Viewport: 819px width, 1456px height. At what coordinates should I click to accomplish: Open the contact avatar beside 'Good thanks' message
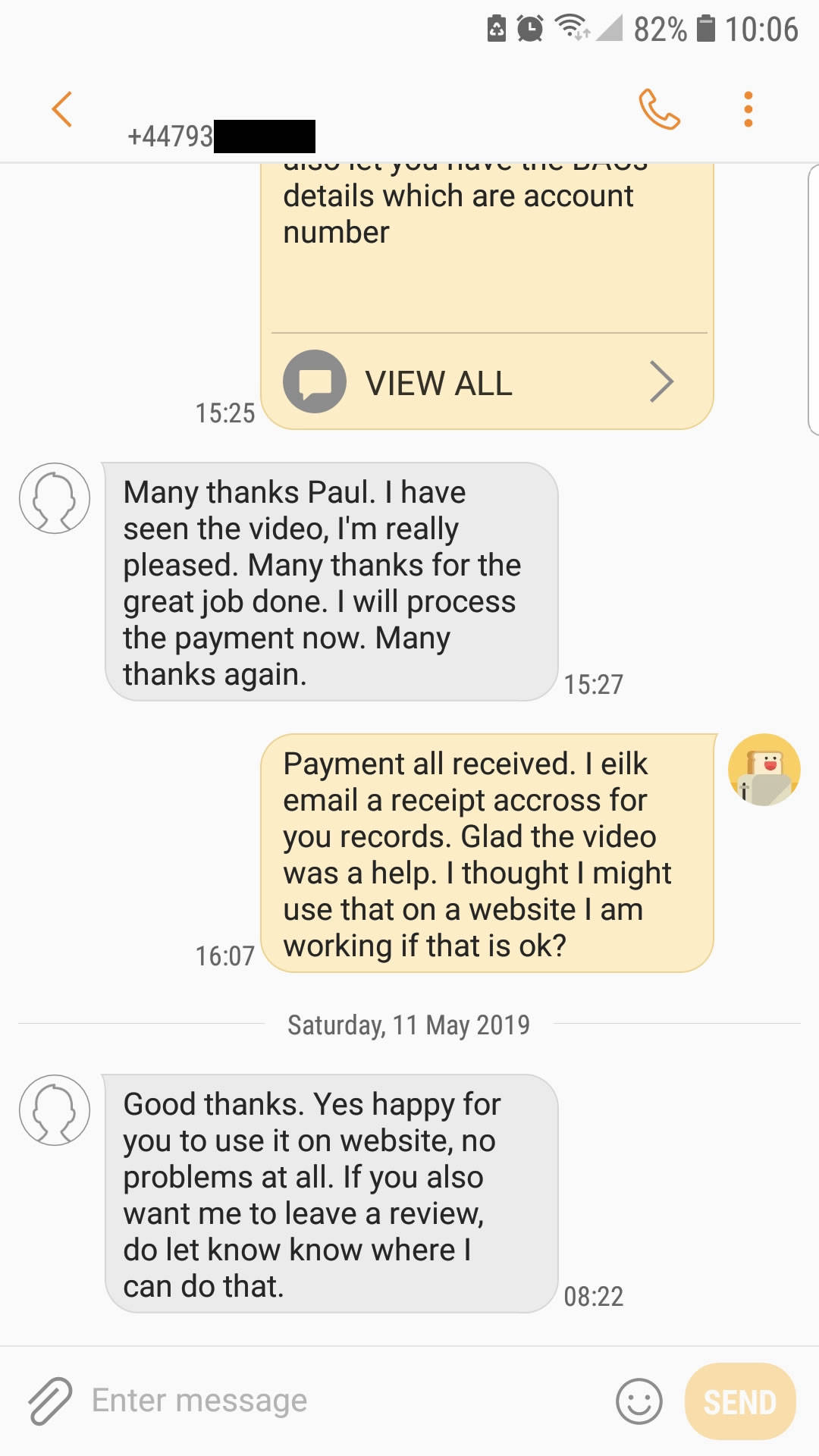55,1110
